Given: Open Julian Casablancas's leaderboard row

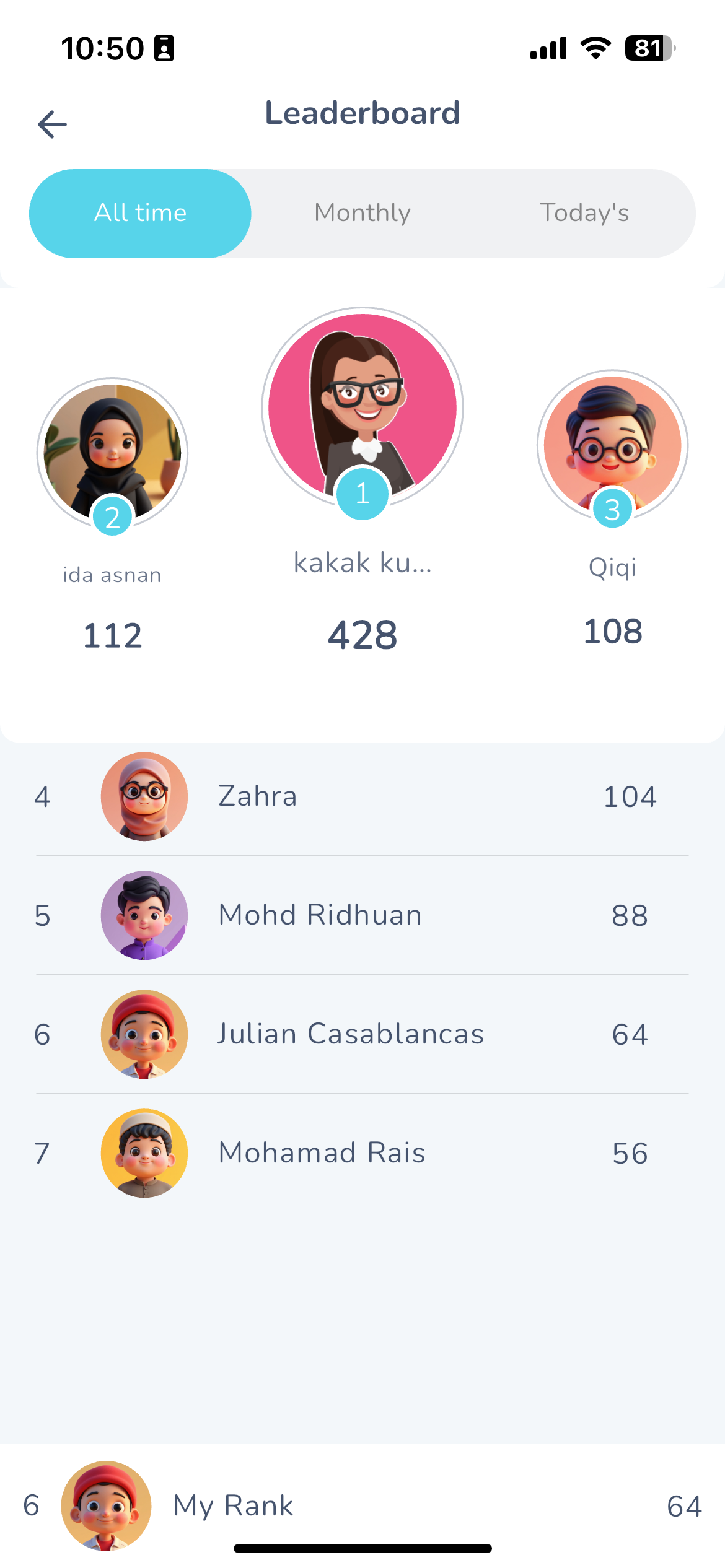Looking at the screenshot, I should pyautogui.click(x=362, y=1034).
